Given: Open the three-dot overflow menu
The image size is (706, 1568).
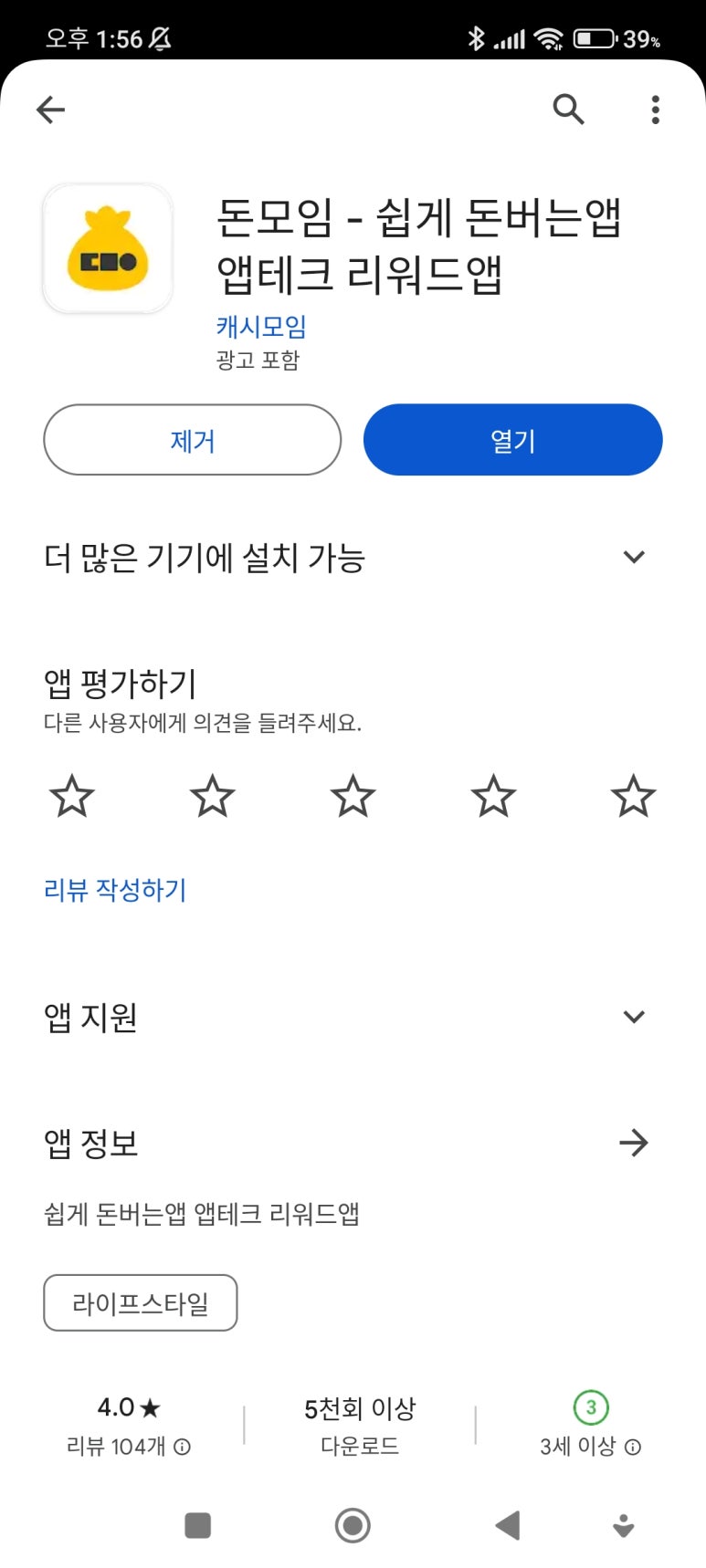Looking at the screenshot, I should pos(655,110).
